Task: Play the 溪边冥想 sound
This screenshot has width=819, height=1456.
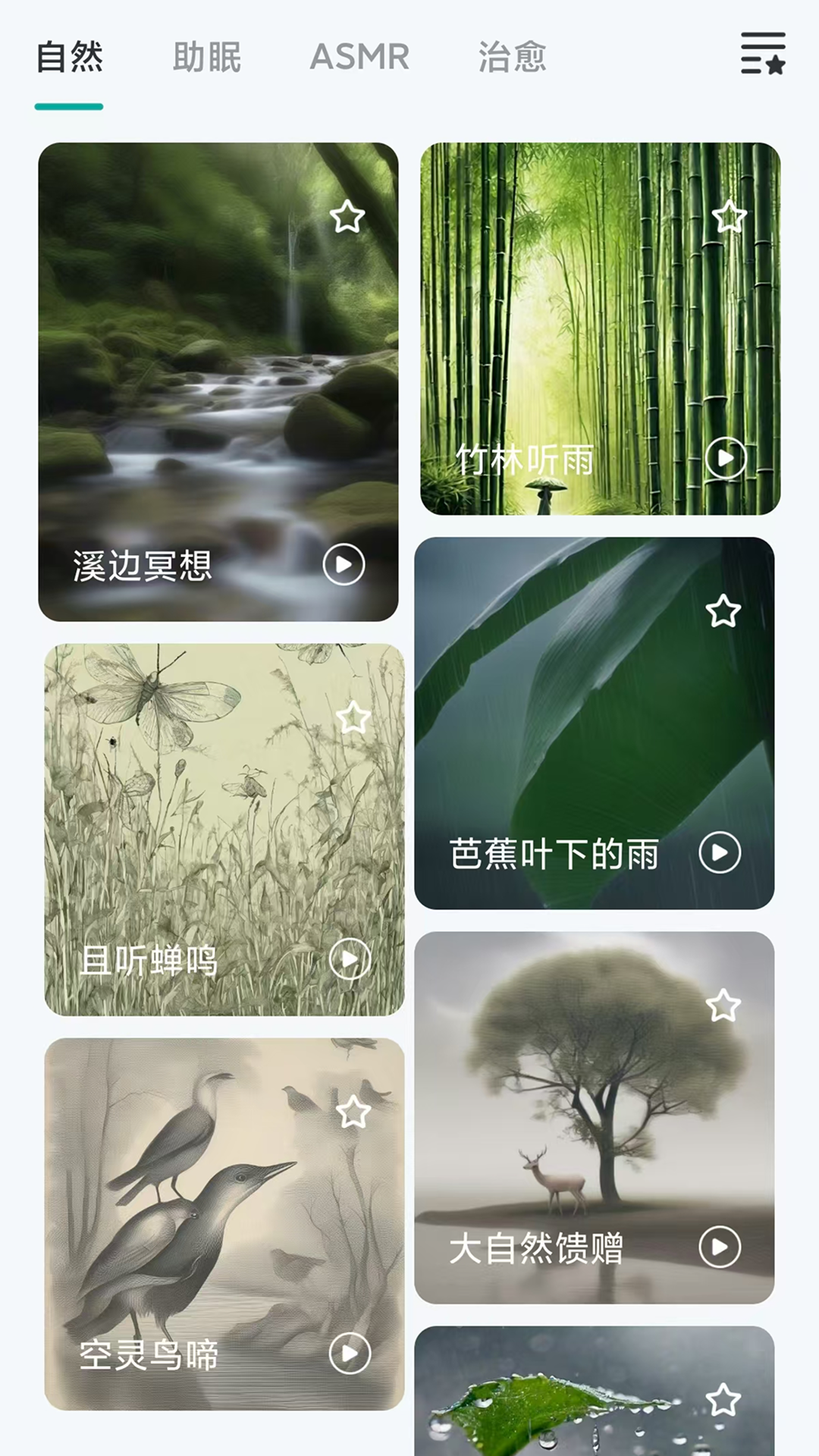Action: tap(345, 564)
